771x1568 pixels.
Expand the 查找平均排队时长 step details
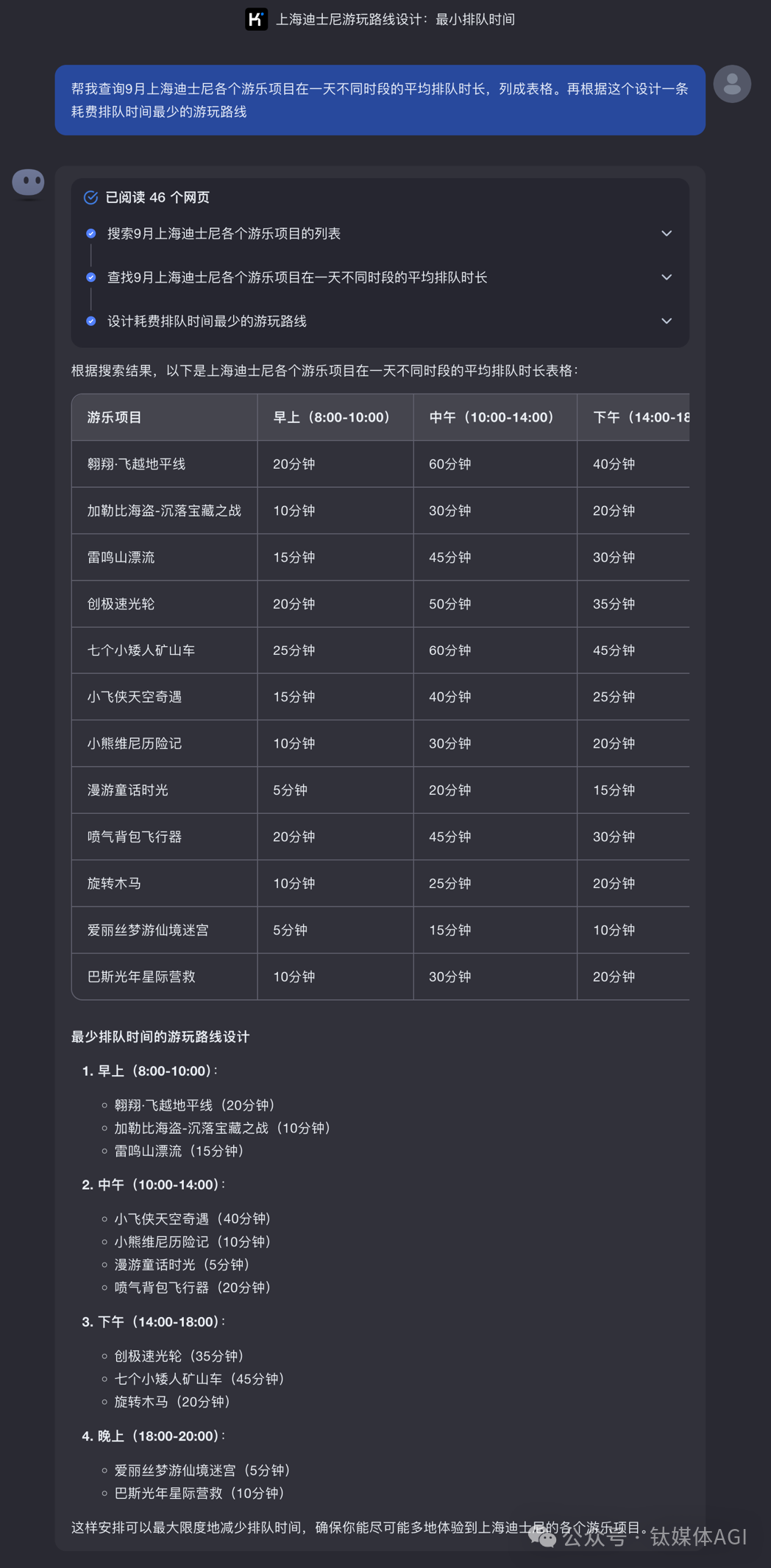pyautogui.click(x=667, y=277)
